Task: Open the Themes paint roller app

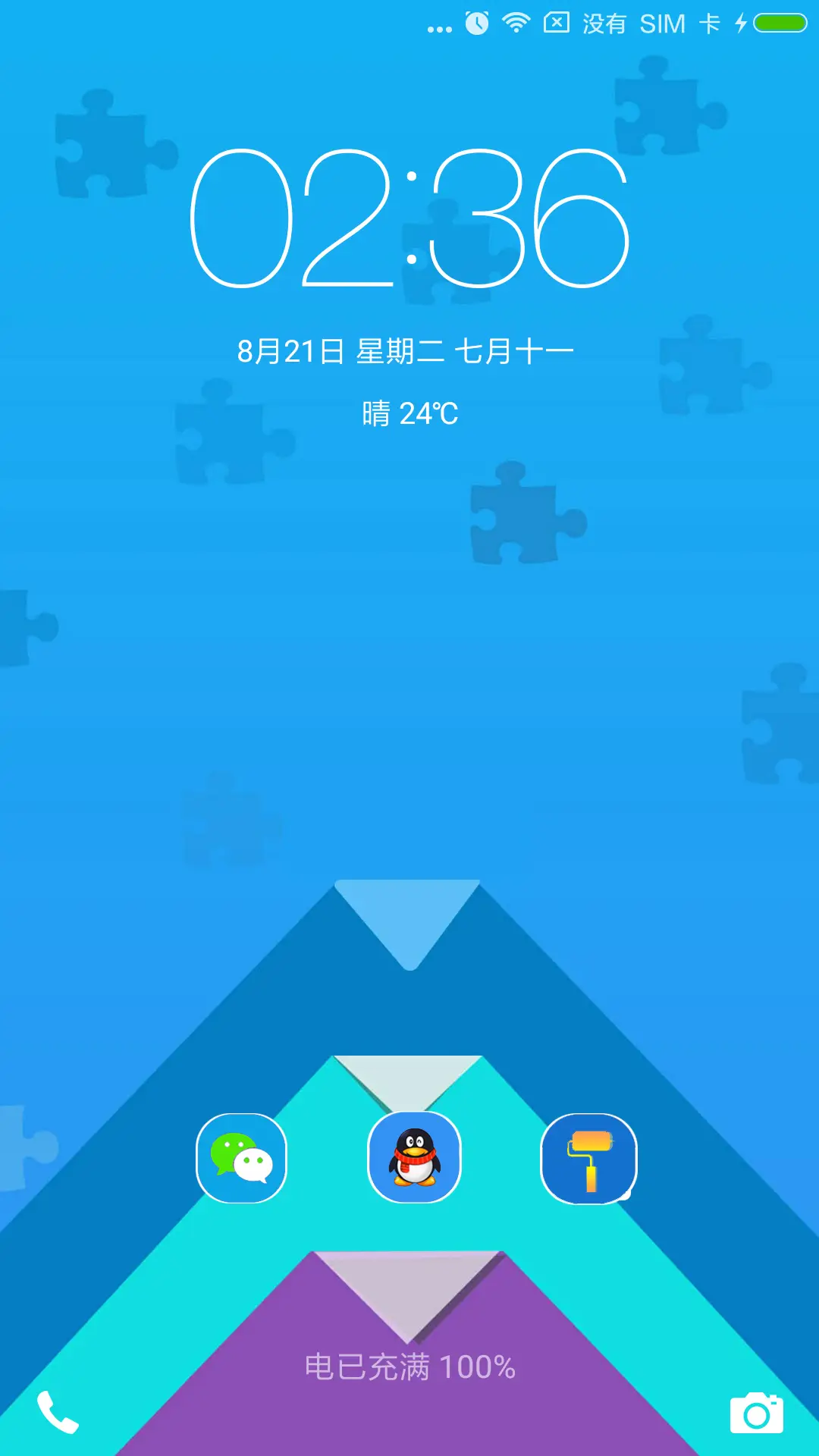Action: (x=590, y=1158)
